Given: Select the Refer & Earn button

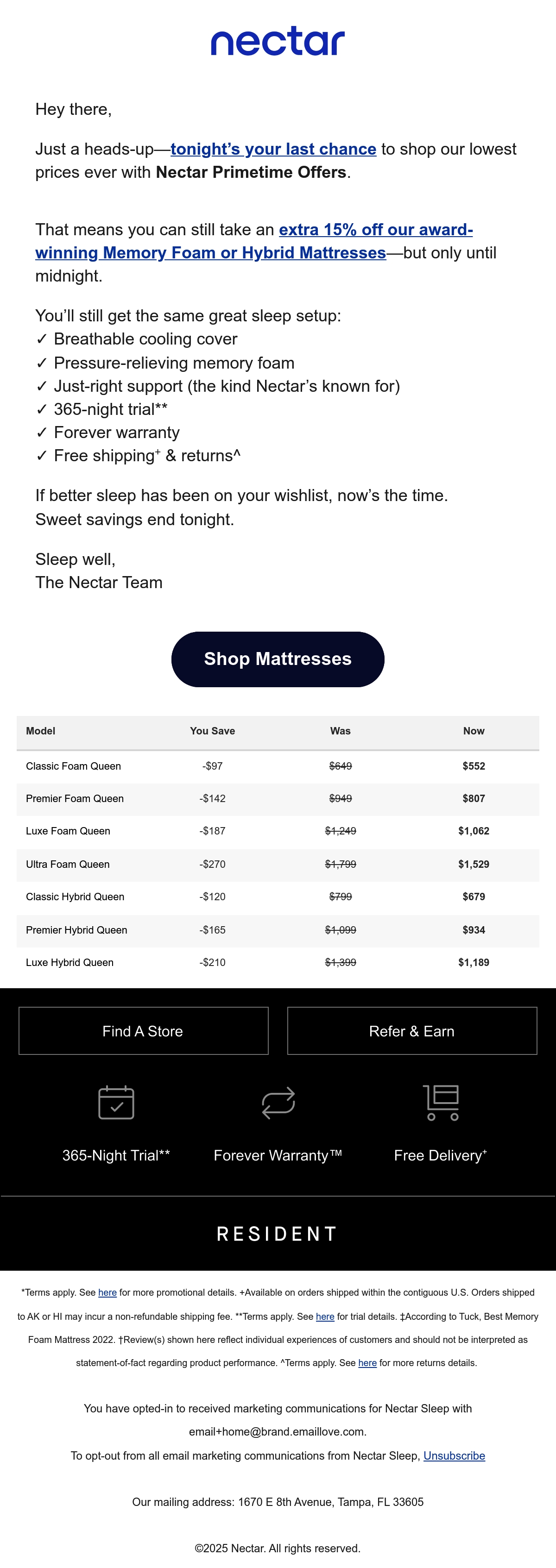Looking at the screenshot, I should (412, 1030).
